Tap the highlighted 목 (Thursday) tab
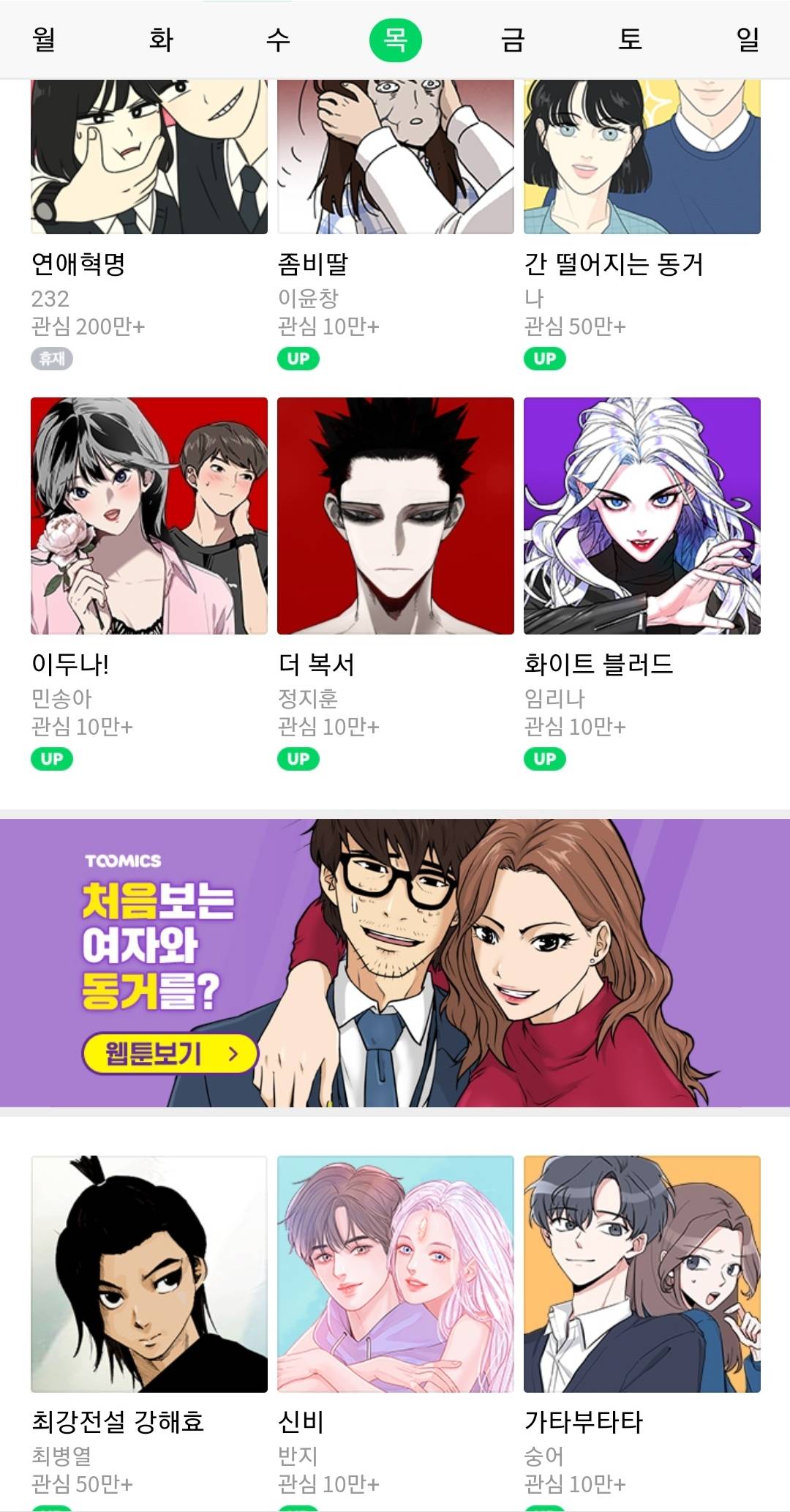The height and width of the screenshot is (1512, 790). click(x=395, y=39)
